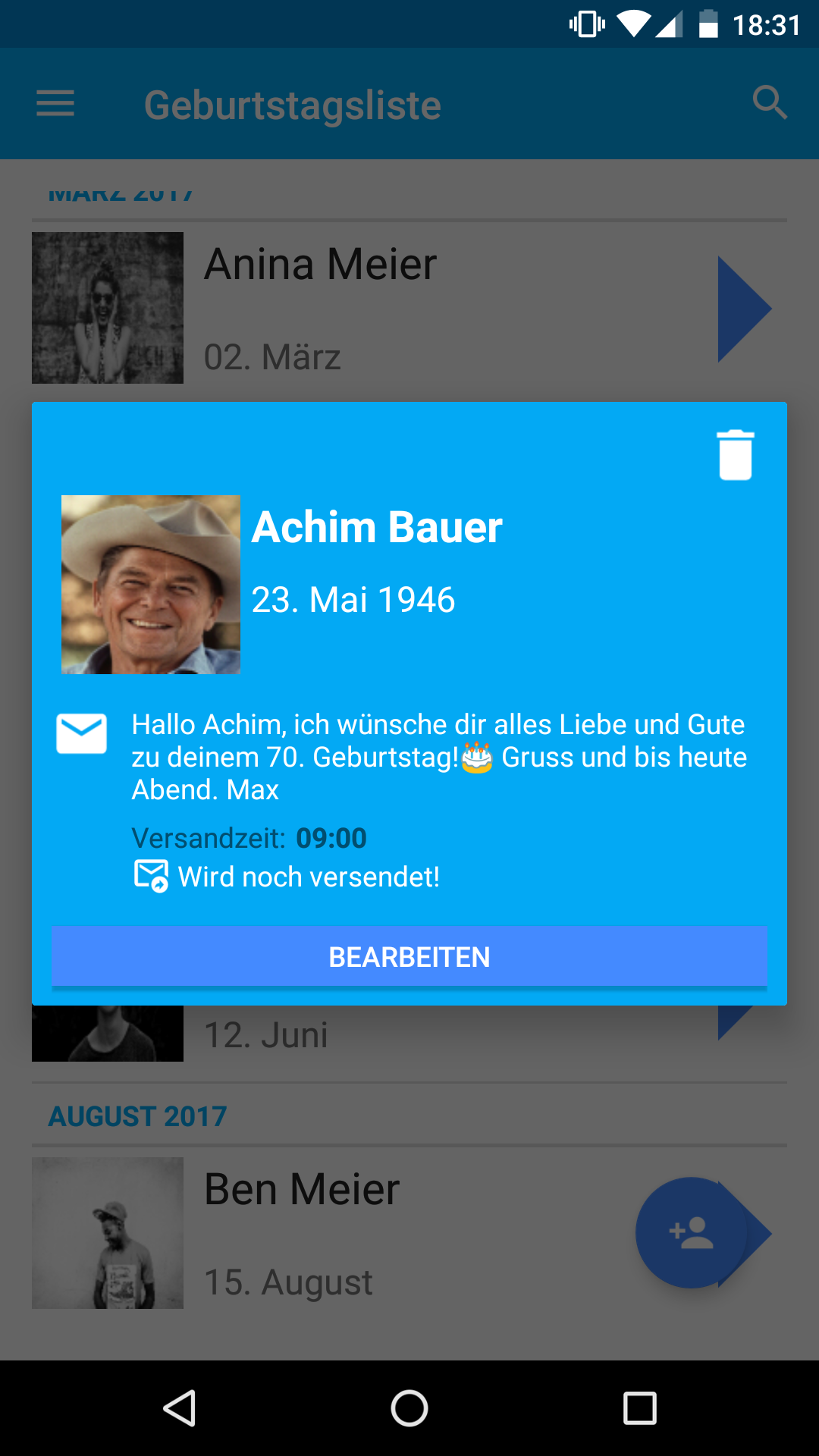Add a new birthday contact
The width and height of the screenshot is (819, 1456).
coord(691,1232)
